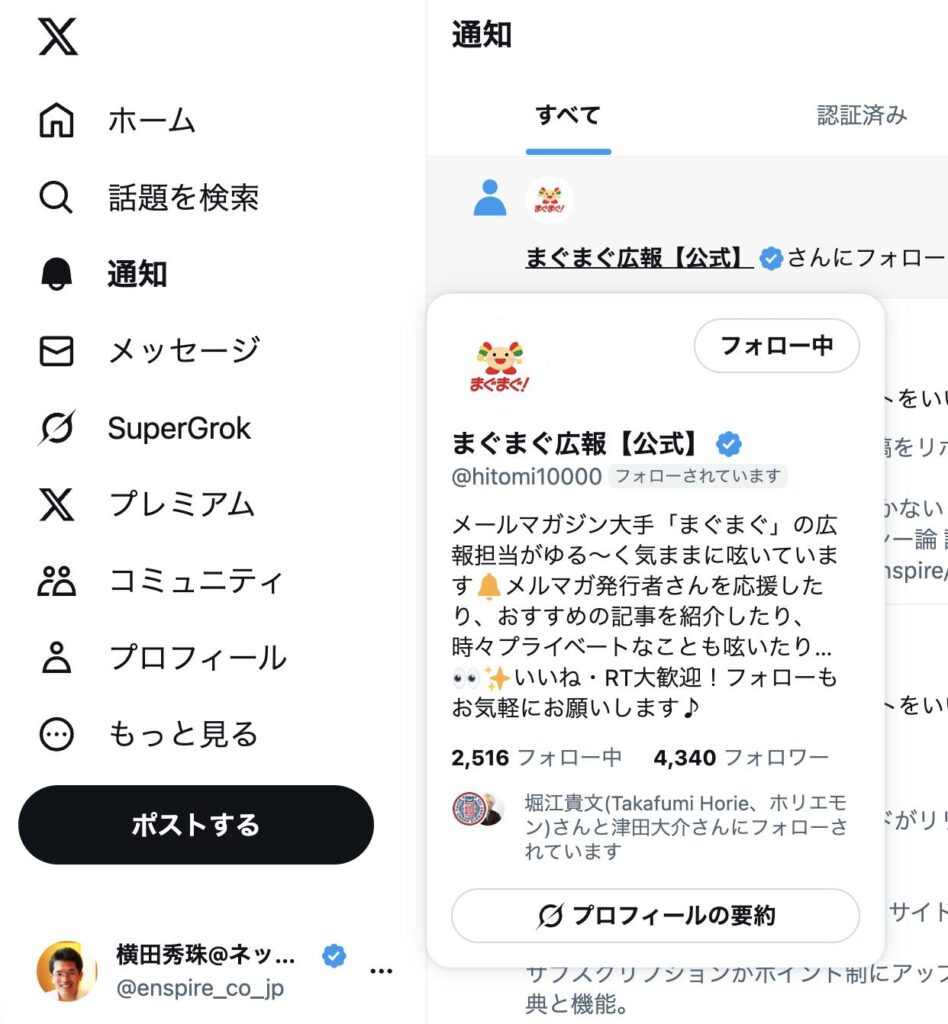Viewport: 948px width, 1024px height.
Task: Tap the ポストする button
Action: (x=196, y=825)
